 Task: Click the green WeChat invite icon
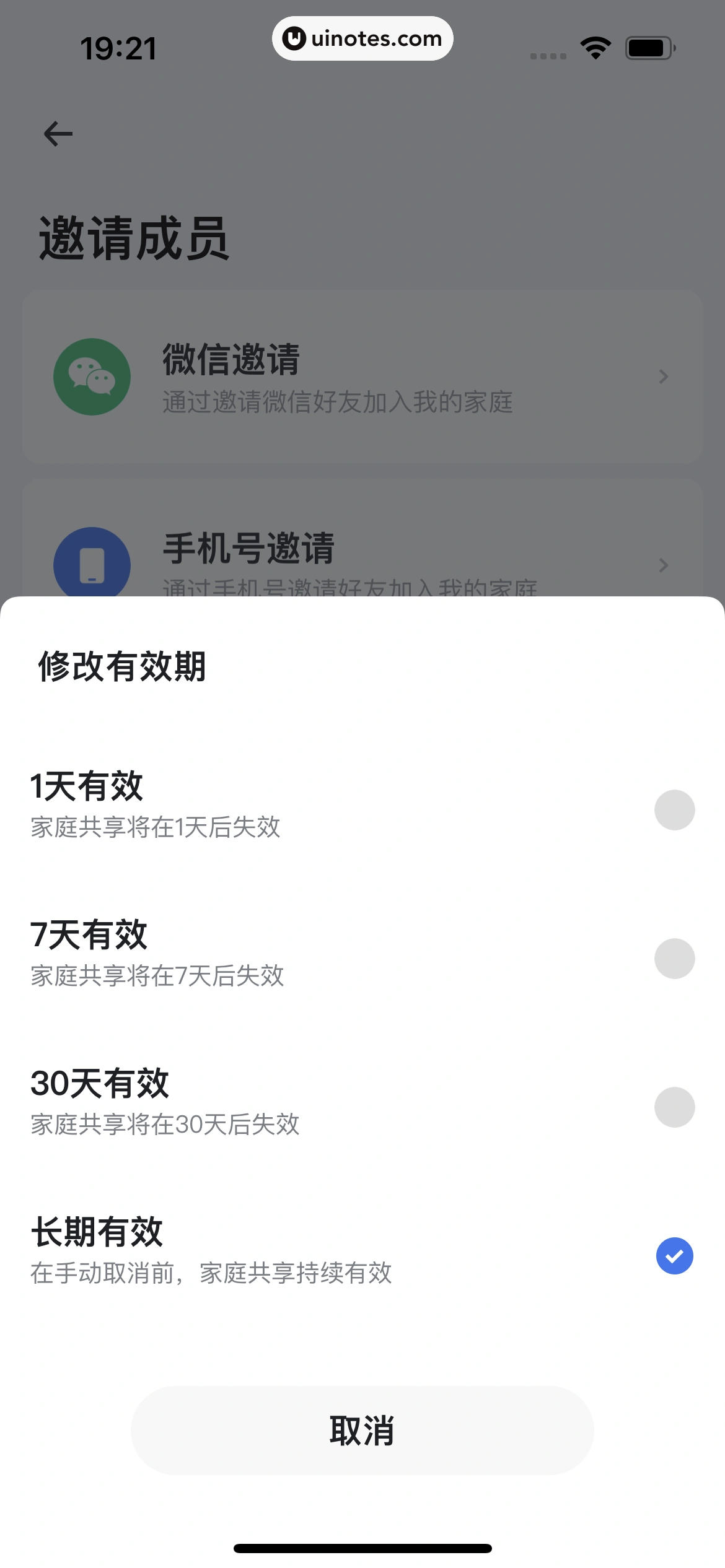coord(92,376)
